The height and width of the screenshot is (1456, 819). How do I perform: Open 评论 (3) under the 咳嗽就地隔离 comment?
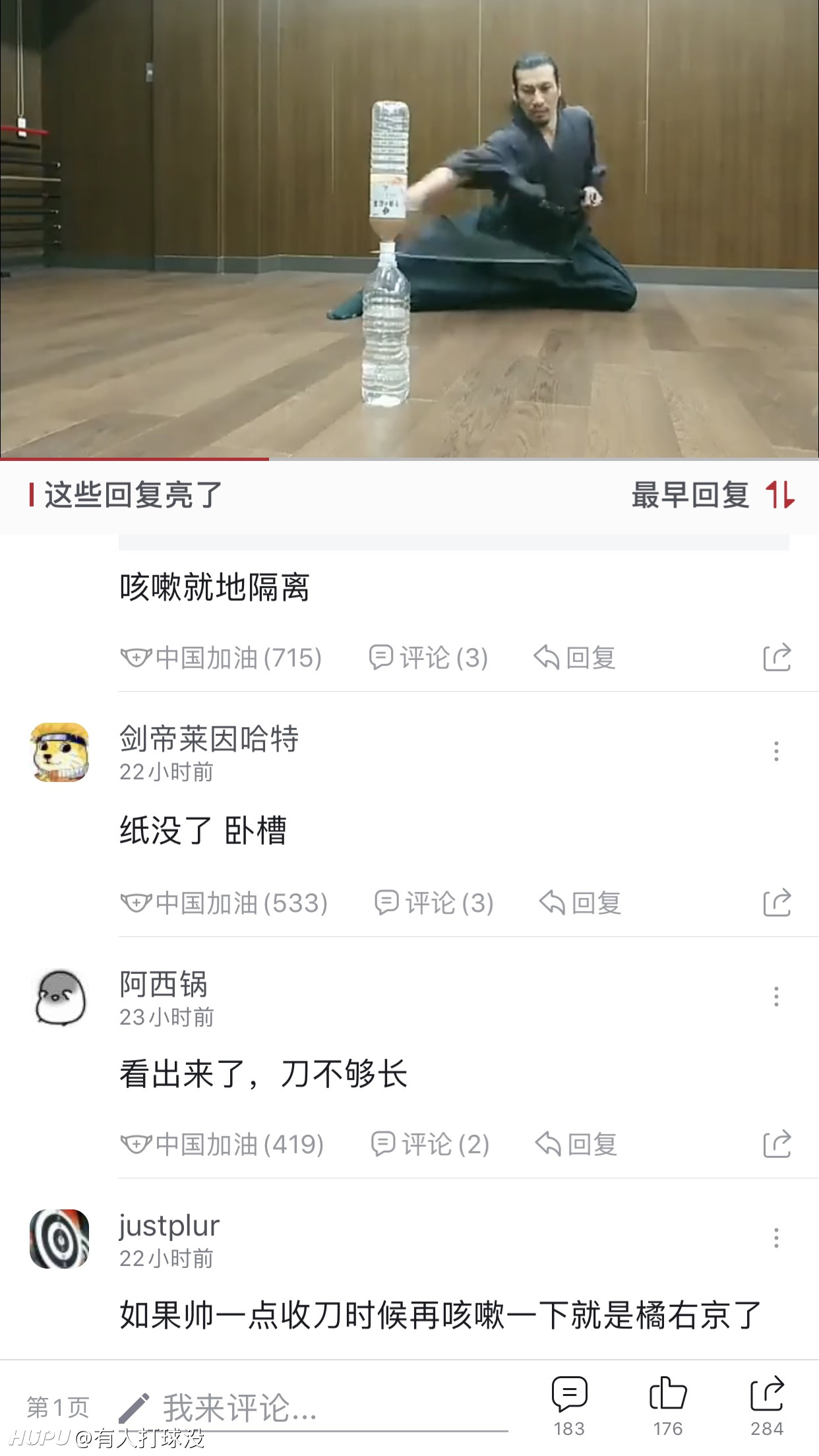[428, 657]
